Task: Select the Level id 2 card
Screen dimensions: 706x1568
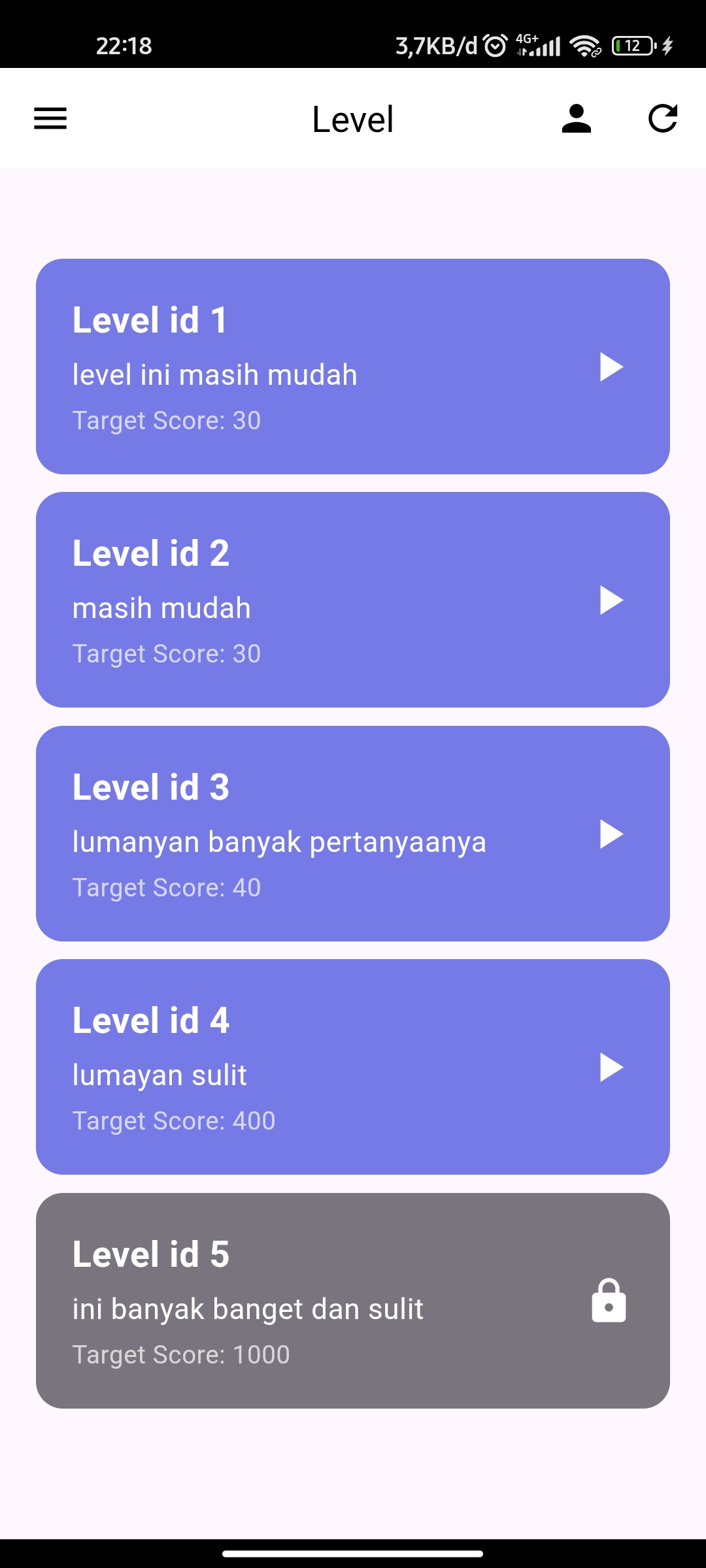Action: tap(353, 599)
